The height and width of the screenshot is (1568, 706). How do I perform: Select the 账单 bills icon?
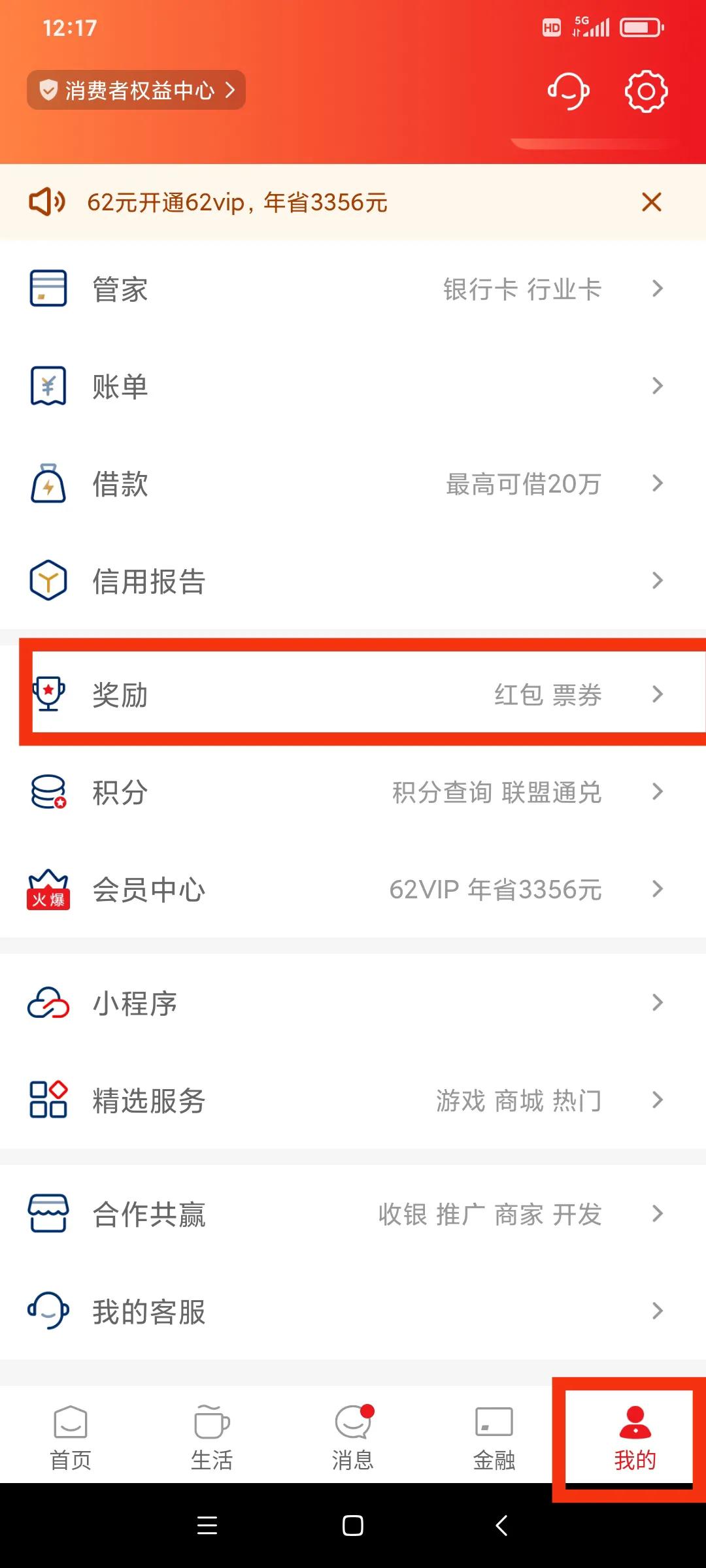click(x=48, y=385)
